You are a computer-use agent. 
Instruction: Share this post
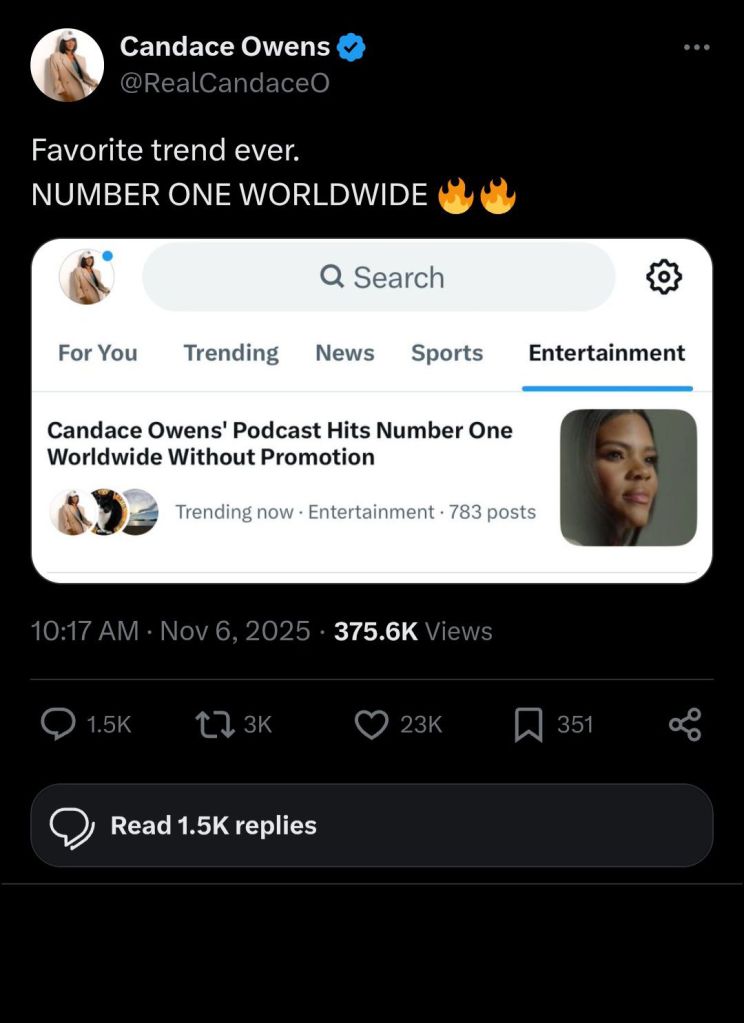[x=684, y=725]
